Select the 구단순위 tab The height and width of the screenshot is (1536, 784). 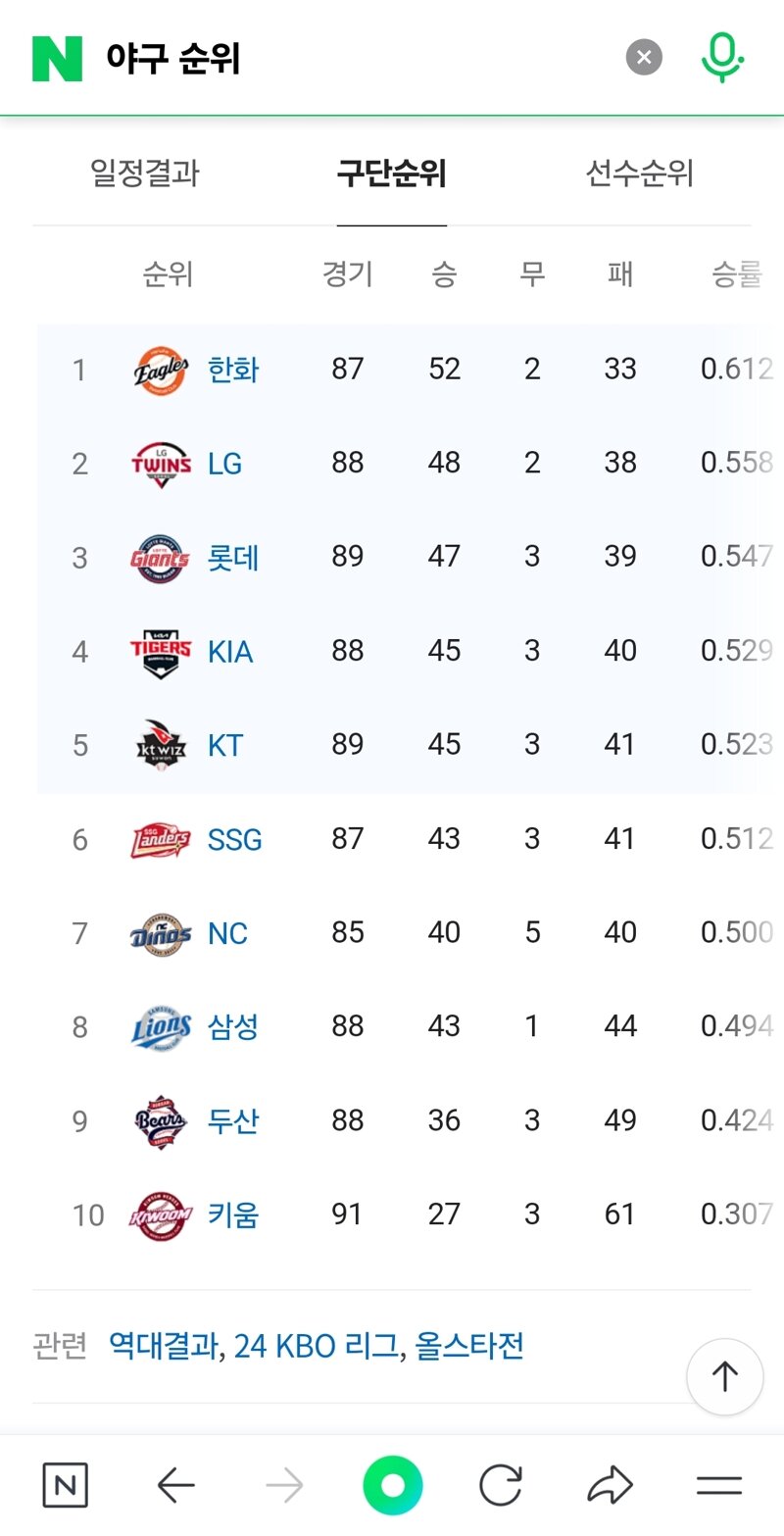pyautogui.click(x=392, y=173)
